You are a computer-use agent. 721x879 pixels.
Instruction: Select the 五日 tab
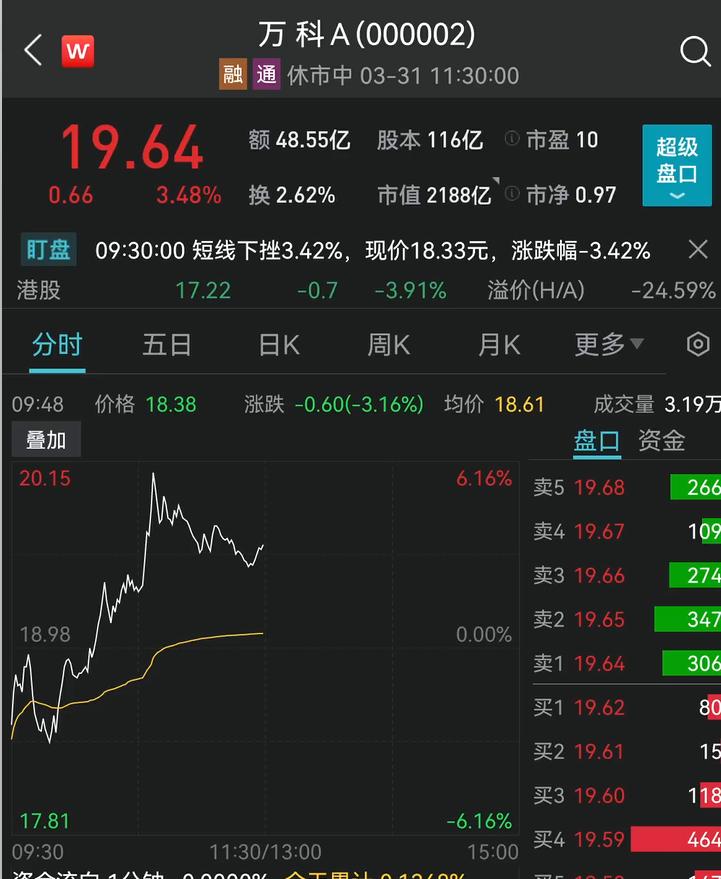click(x=166, y=343)
